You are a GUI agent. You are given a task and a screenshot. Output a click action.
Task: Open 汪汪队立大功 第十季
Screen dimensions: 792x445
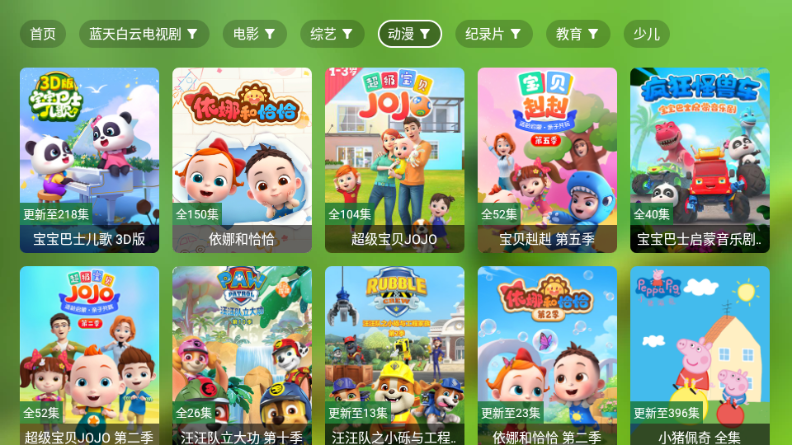242,355
